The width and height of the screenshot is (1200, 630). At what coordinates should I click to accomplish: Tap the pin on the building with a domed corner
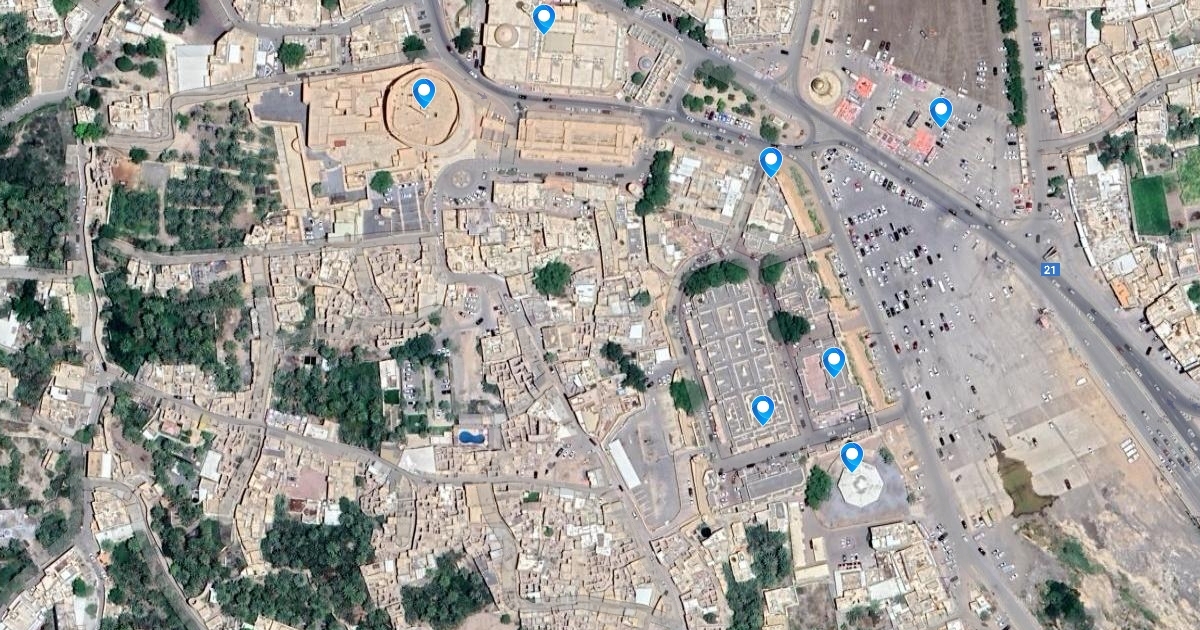point(543,18)
